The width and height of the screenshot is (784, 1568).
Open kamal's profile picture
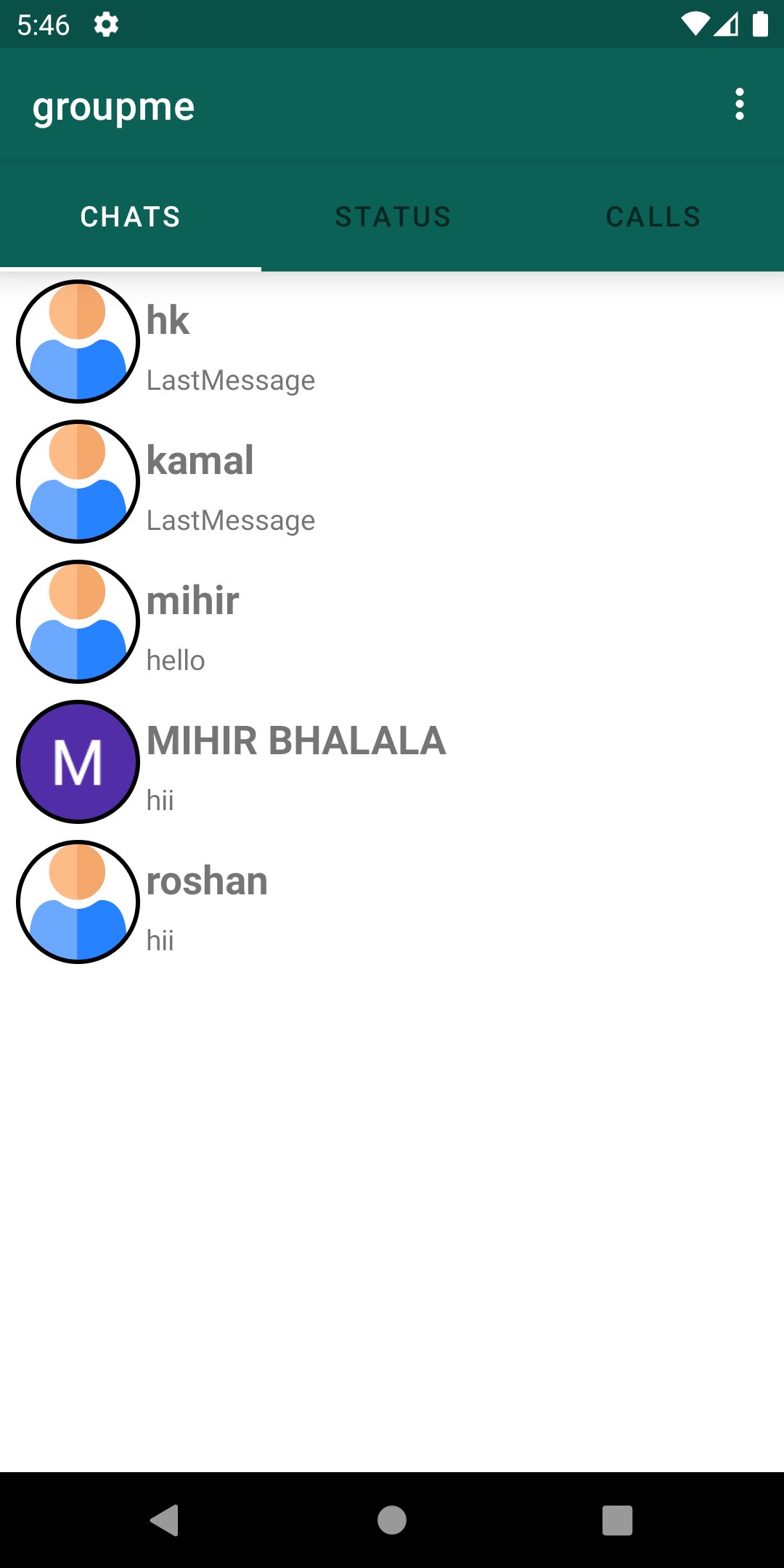point(78,481)
